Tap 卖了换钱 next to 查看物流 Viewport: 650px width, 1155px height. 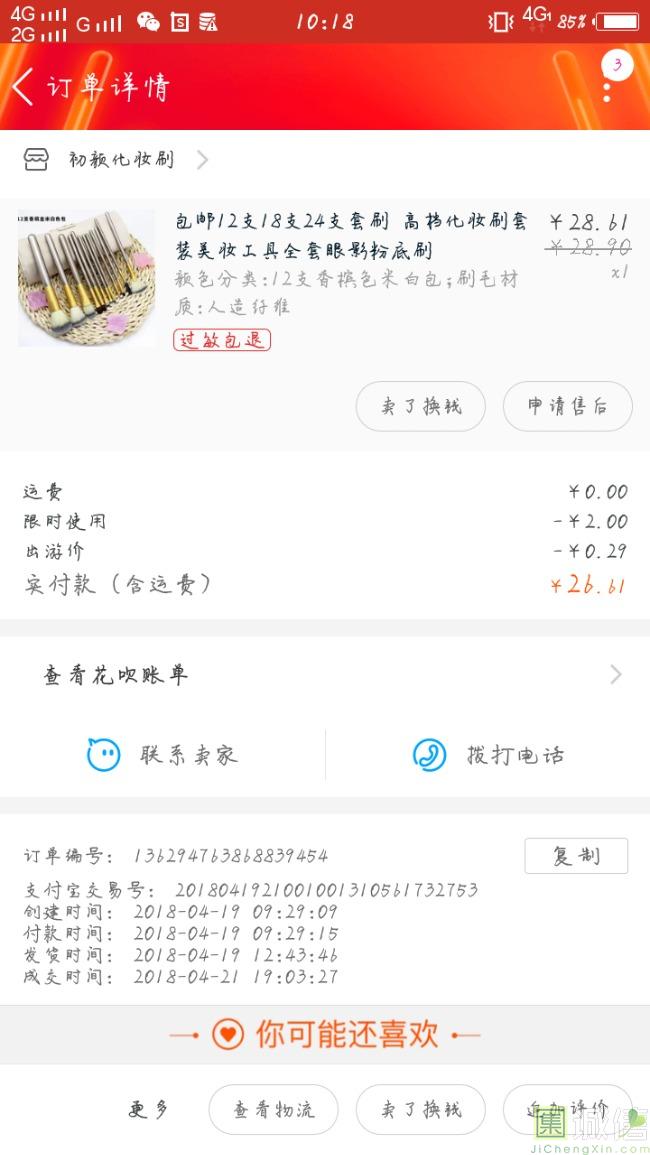click(420, 1110)
